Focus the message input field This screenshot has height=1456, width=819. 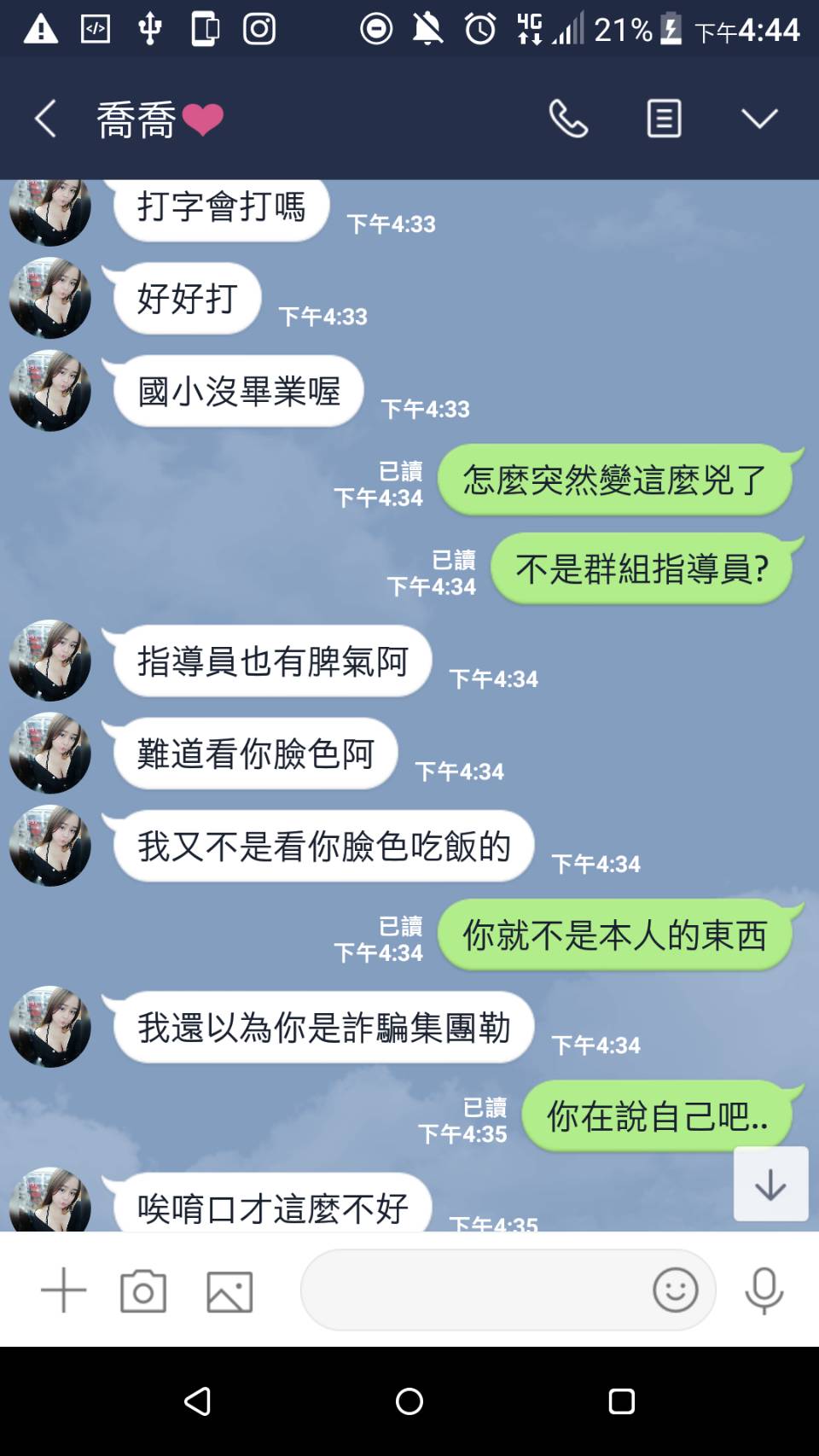(473, 1290)
